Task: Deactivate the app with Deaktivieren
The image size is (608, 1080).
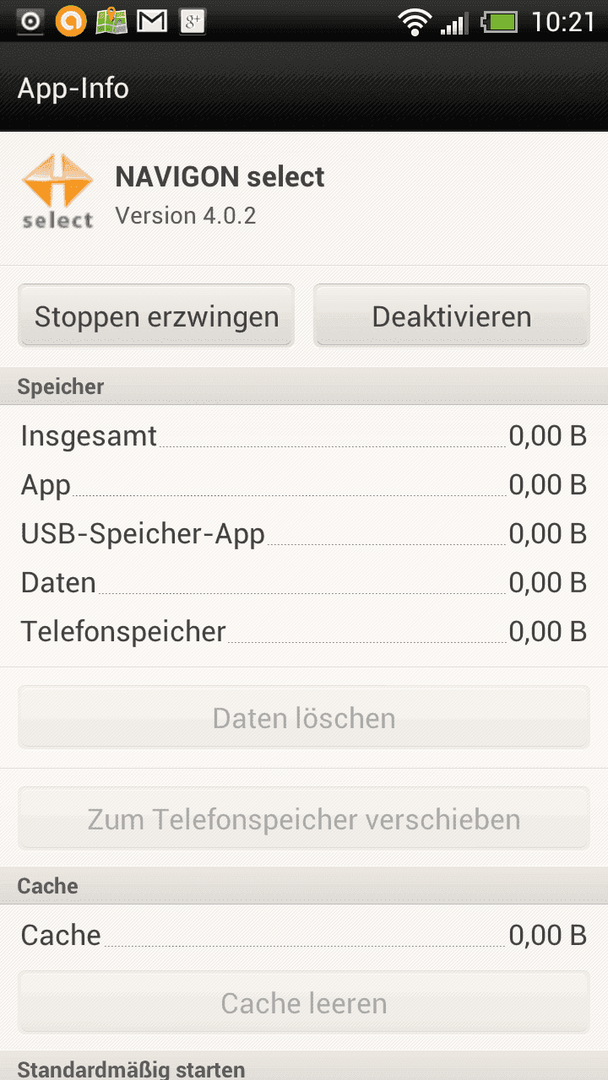Action: 452,315
